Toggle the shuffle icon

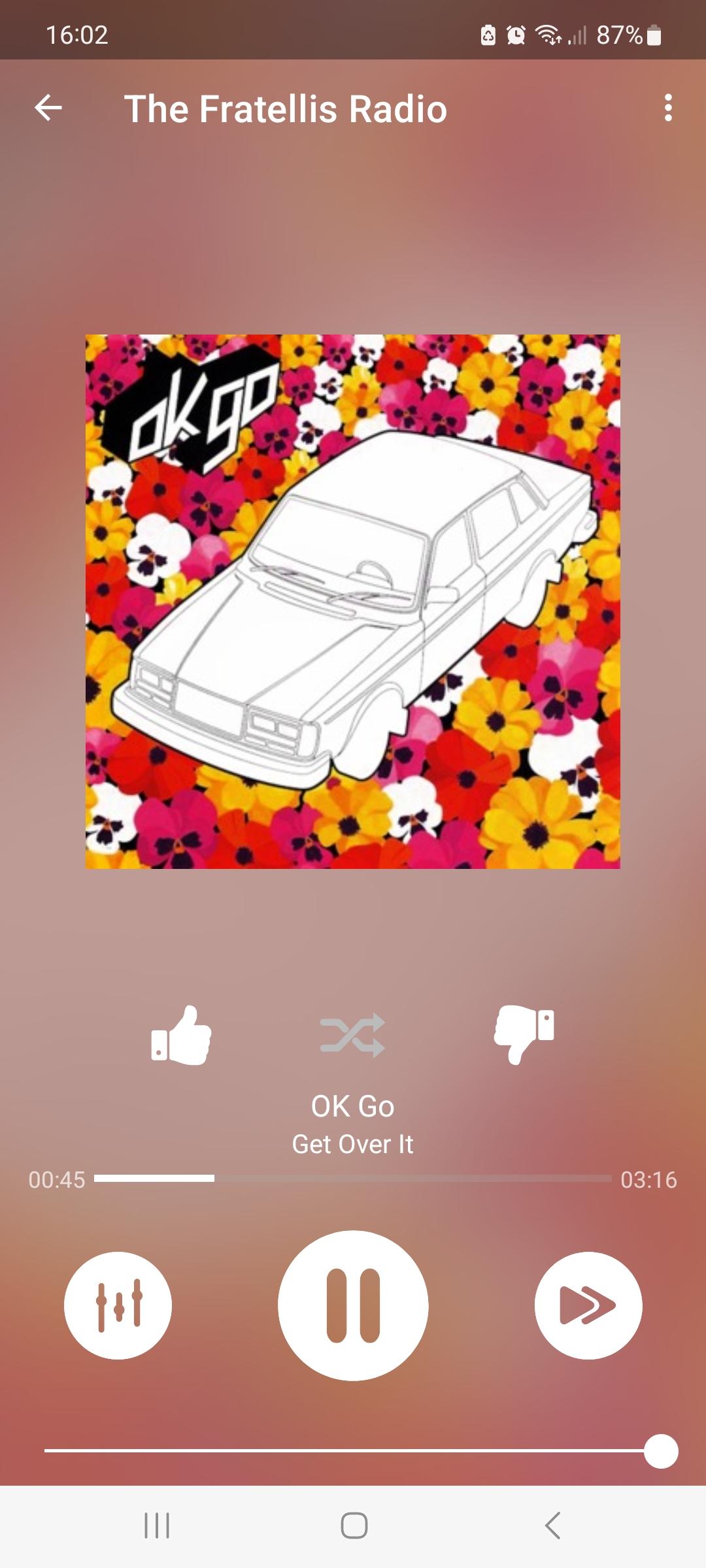352,1035
